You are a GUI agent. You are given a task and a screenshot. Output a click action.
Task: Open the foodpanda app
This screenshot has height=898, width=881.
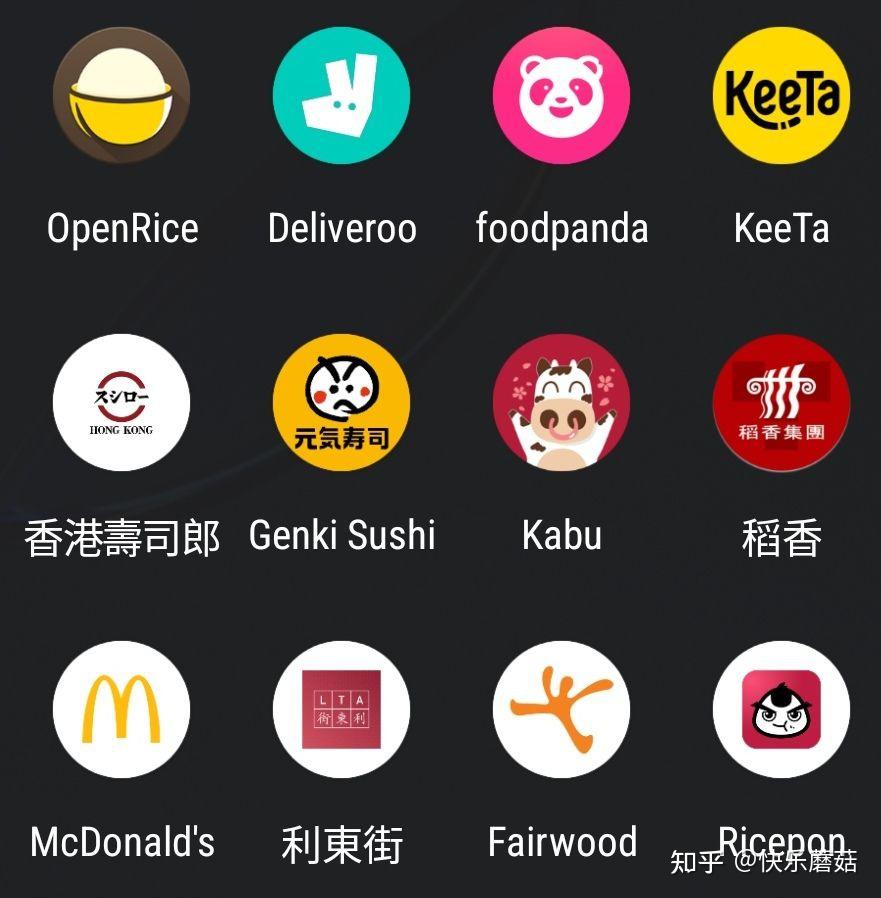(562, 95)
